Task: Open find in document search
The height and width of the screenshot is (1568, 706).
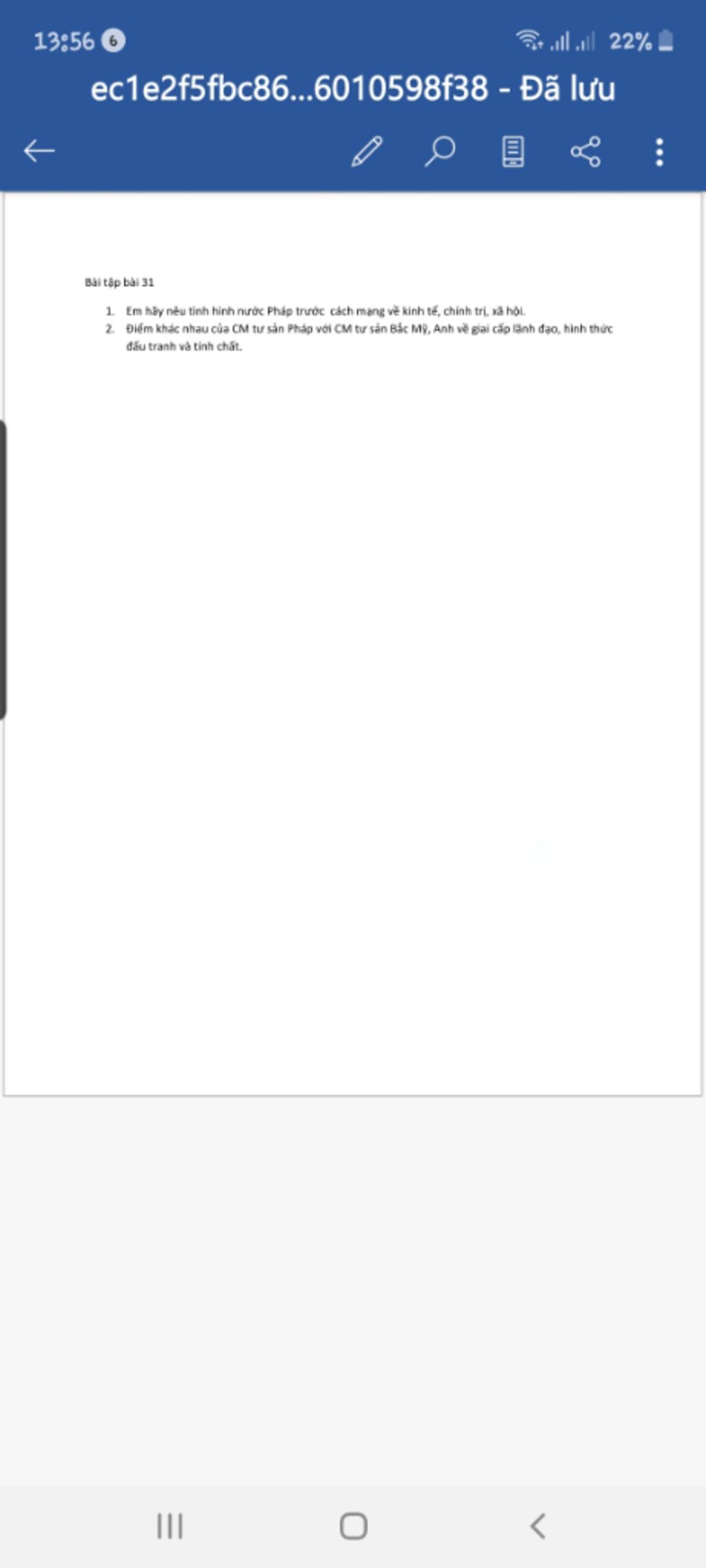Action: pyautogui.click(x=440, y=151)
